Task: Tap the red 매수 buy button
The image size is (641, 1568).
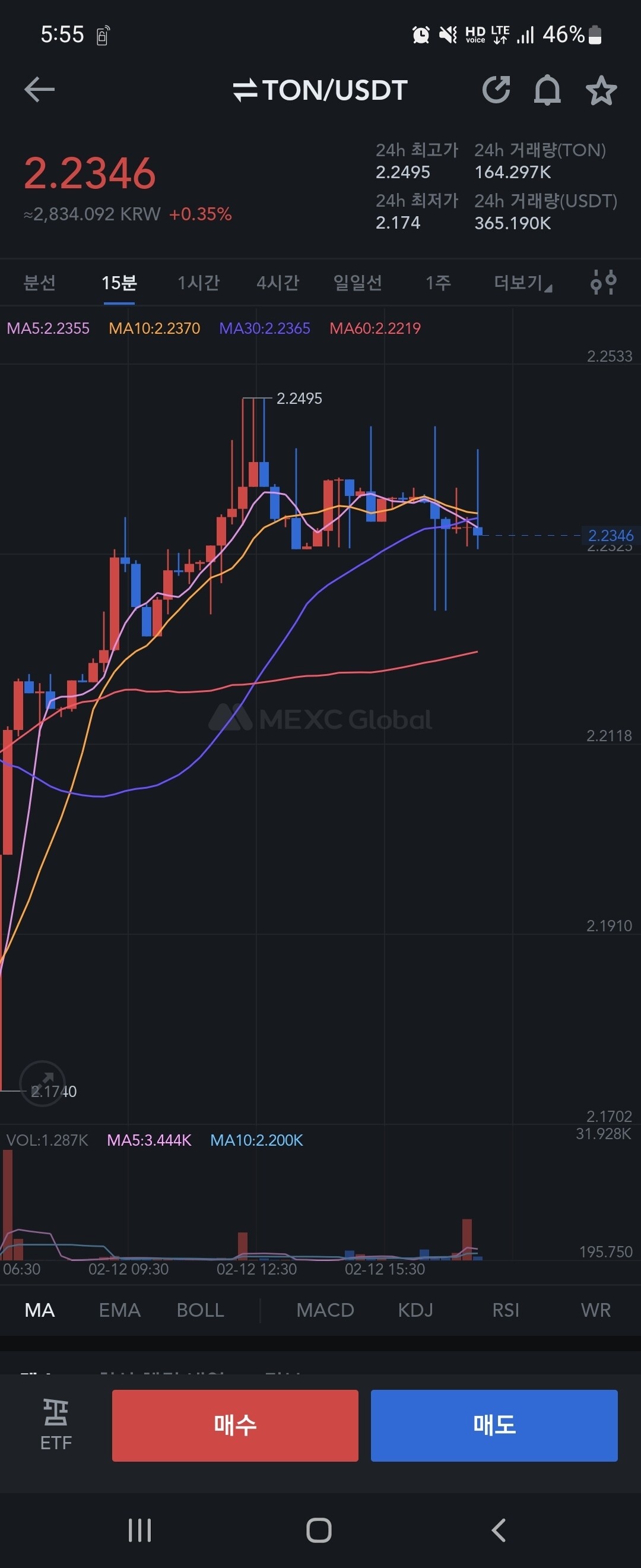Action: (235, 1425)
